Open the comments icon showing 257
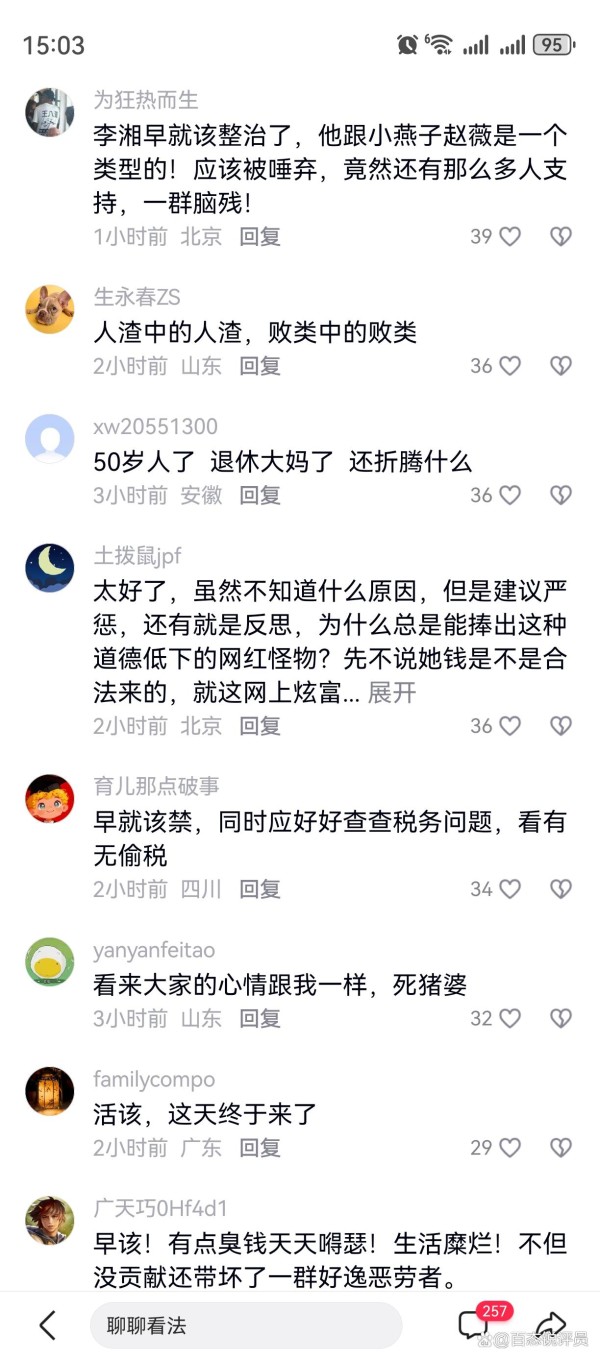Image resolution: width=600 pixels, height=1360 pixels. [x=473, y=1325]
